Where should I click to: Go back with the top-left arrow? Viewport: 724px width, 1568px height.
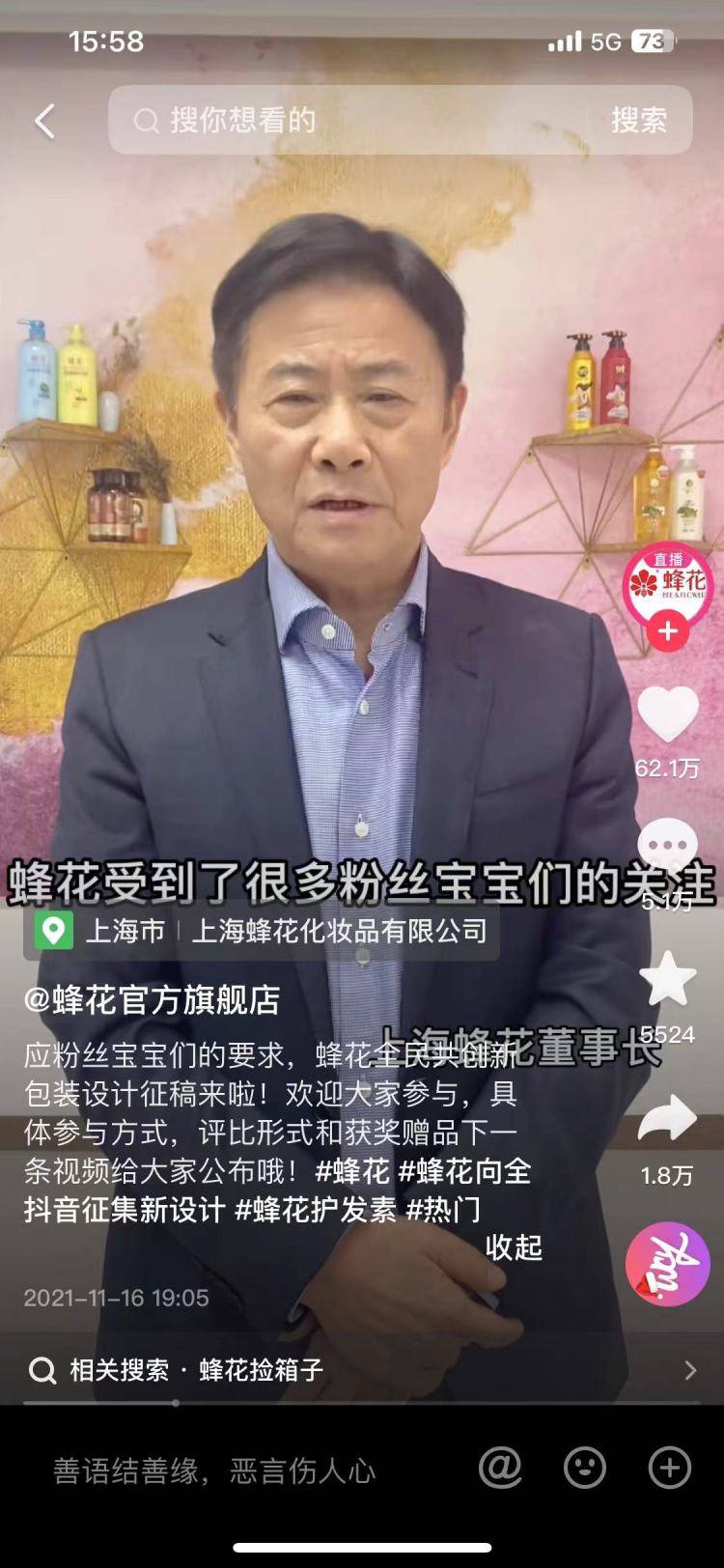click(44, 122)
